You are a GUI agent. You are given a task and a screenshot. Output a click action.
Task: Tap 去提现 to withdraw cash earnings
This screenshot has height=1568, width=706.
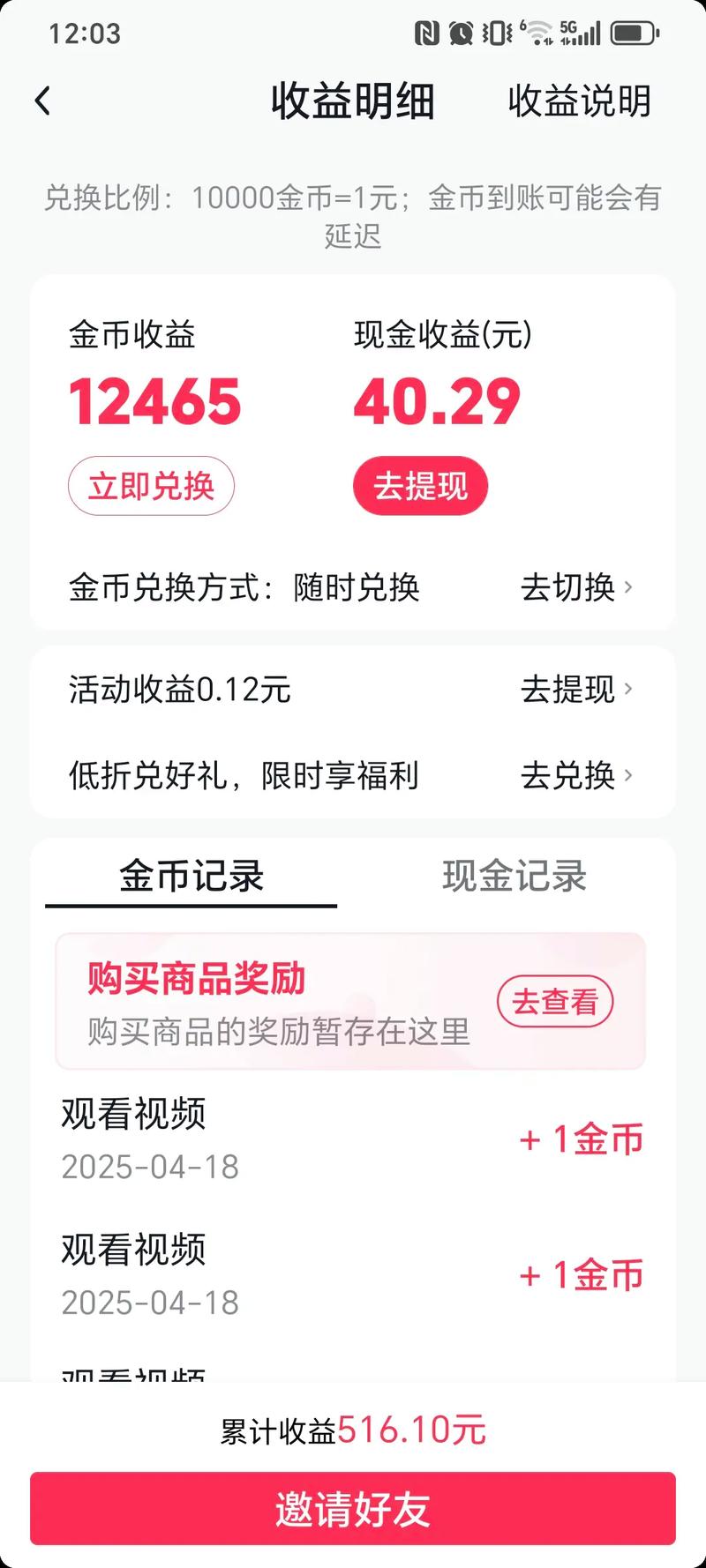419,484
